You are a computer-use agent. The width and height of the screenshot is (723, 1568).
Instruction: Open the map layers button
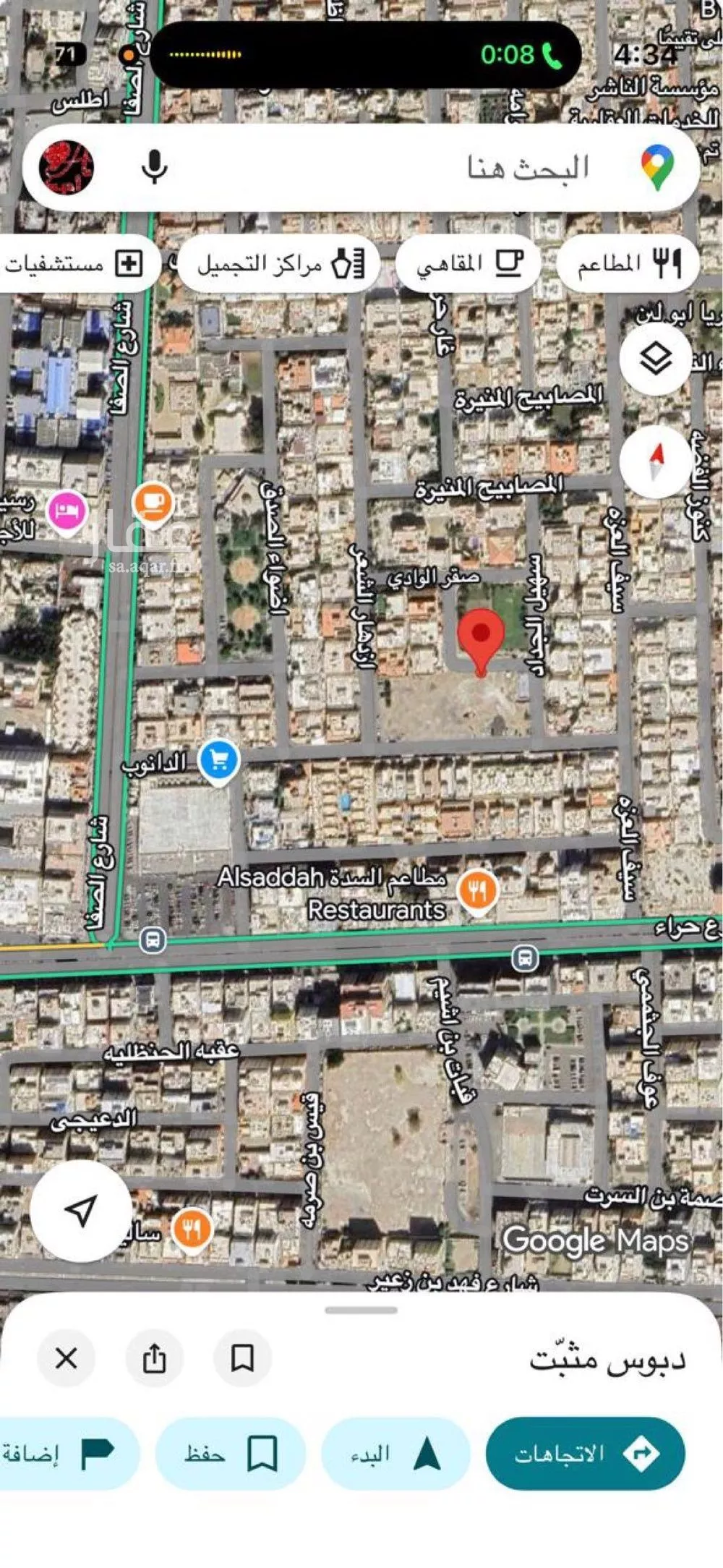pyautogui.click(x=656, y=359)
